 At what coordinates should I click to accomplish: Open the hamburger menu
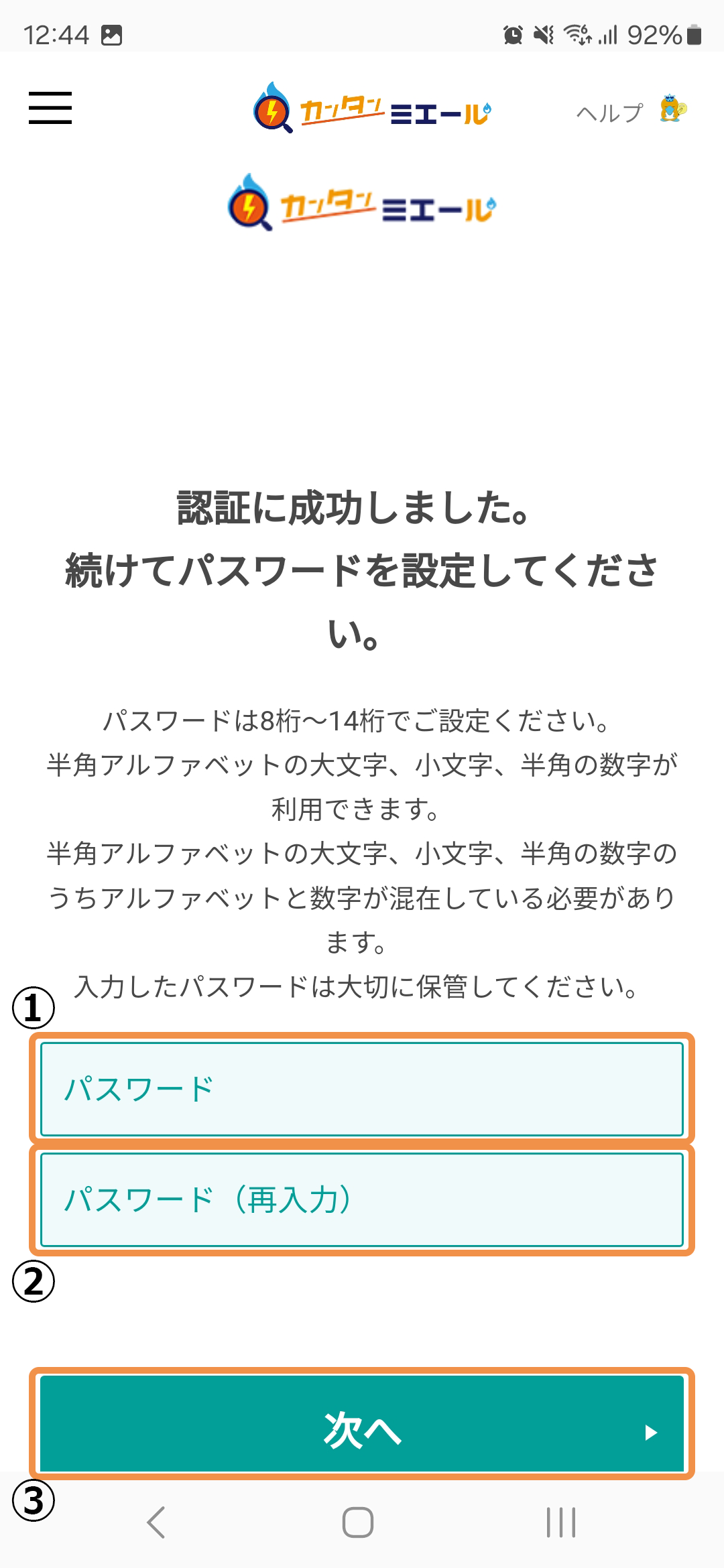(x=50, y=108)
